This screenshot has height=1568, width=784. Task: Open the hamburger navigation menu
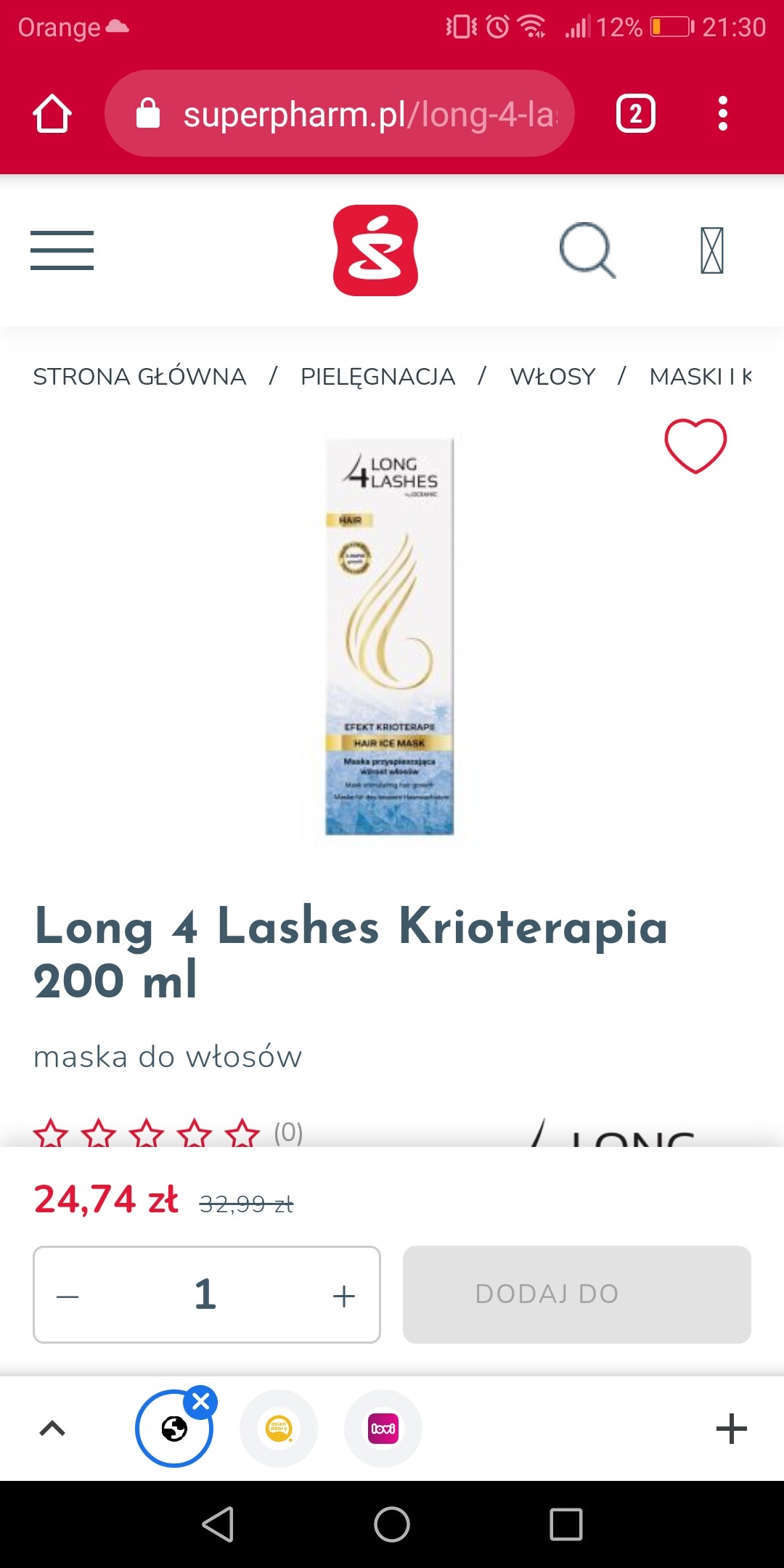pyautogui.click(x=62, y=250)
